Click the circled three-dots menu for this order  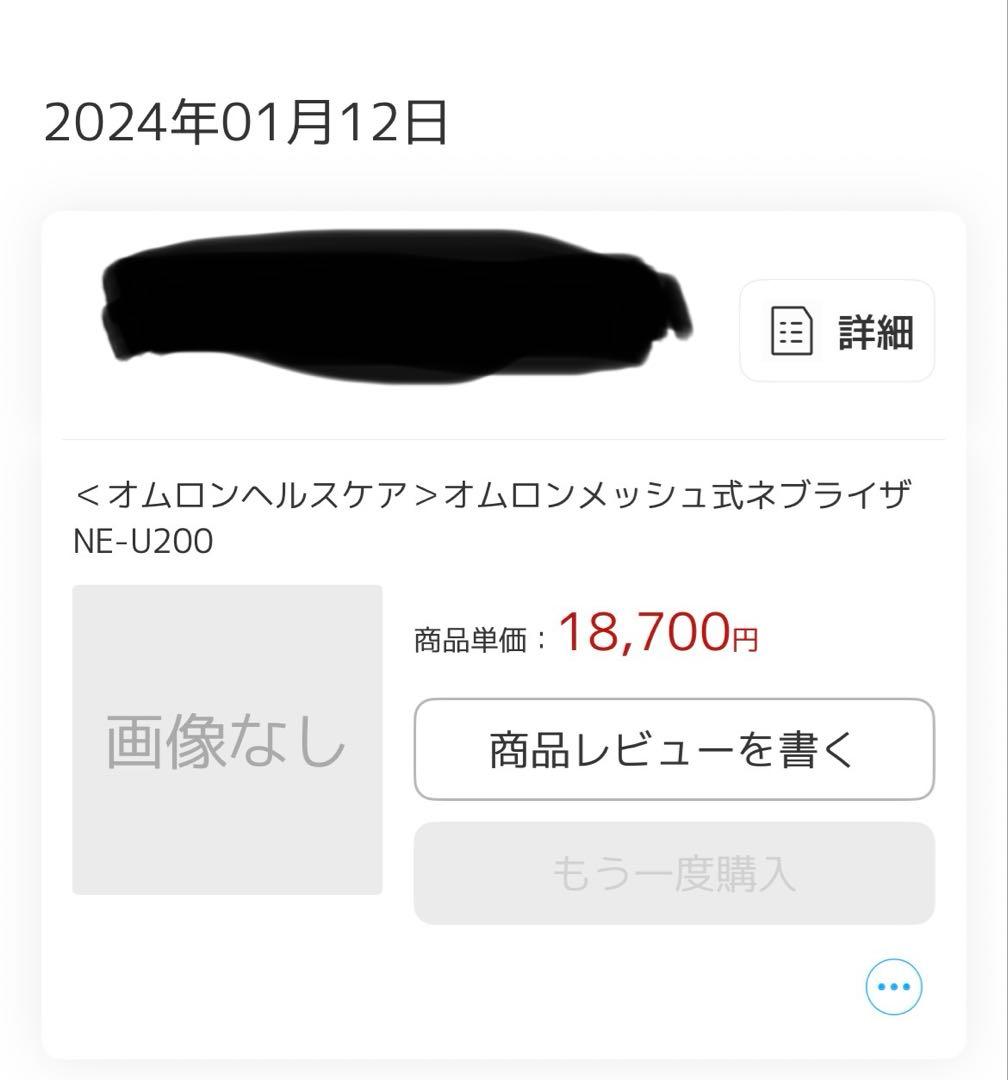pos(893,985)
